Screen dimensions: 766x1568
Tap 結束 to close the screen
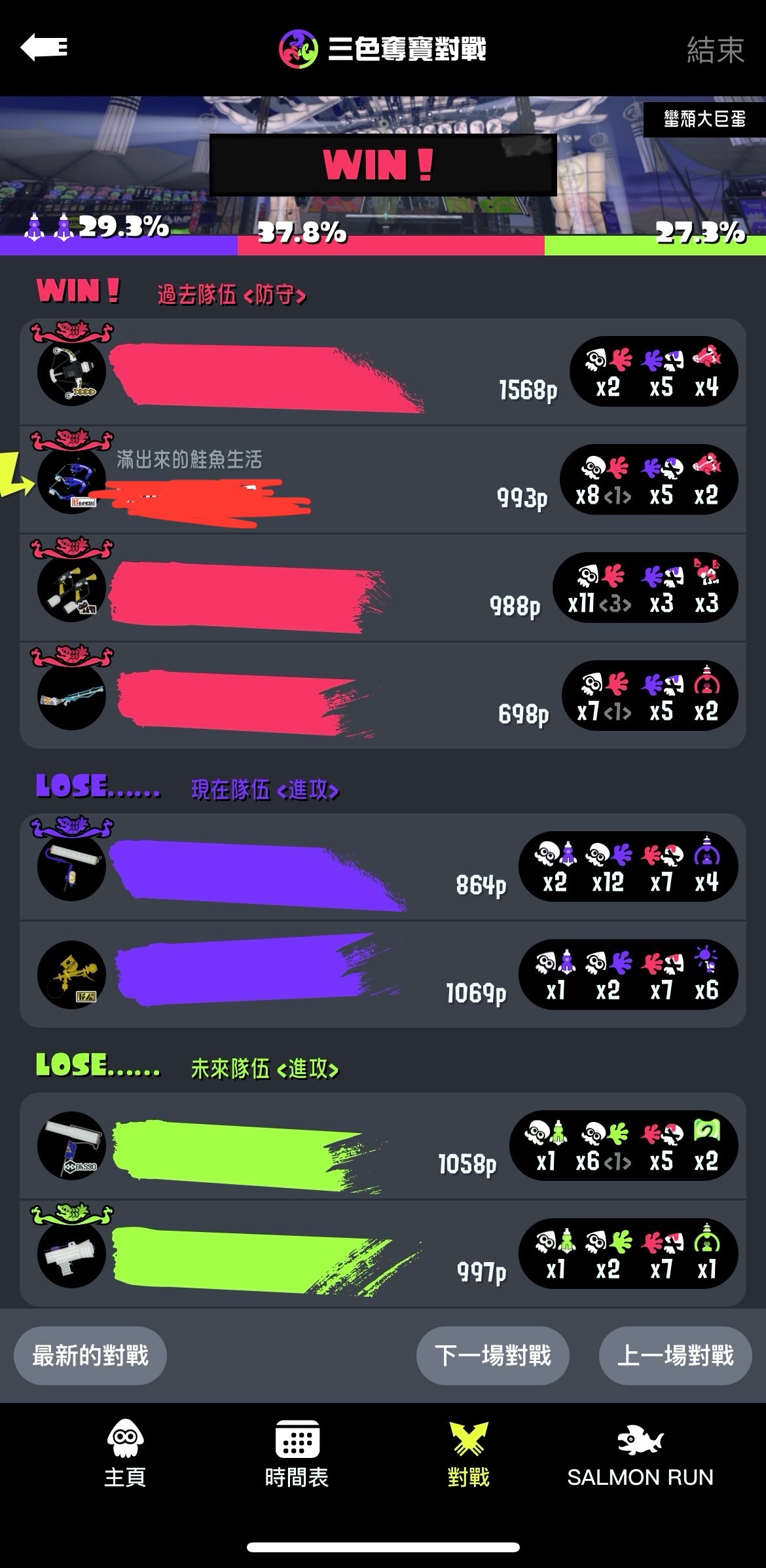(x=715, y=50)
